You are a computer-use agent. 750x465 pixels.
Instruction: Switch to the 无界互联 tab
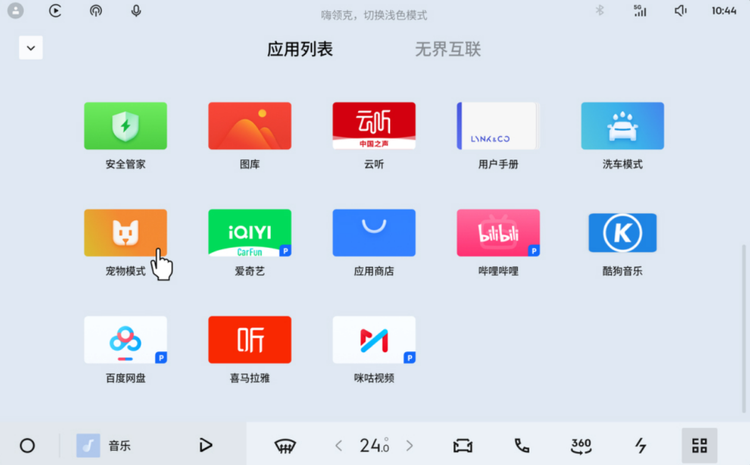click(x=449, y=49)
